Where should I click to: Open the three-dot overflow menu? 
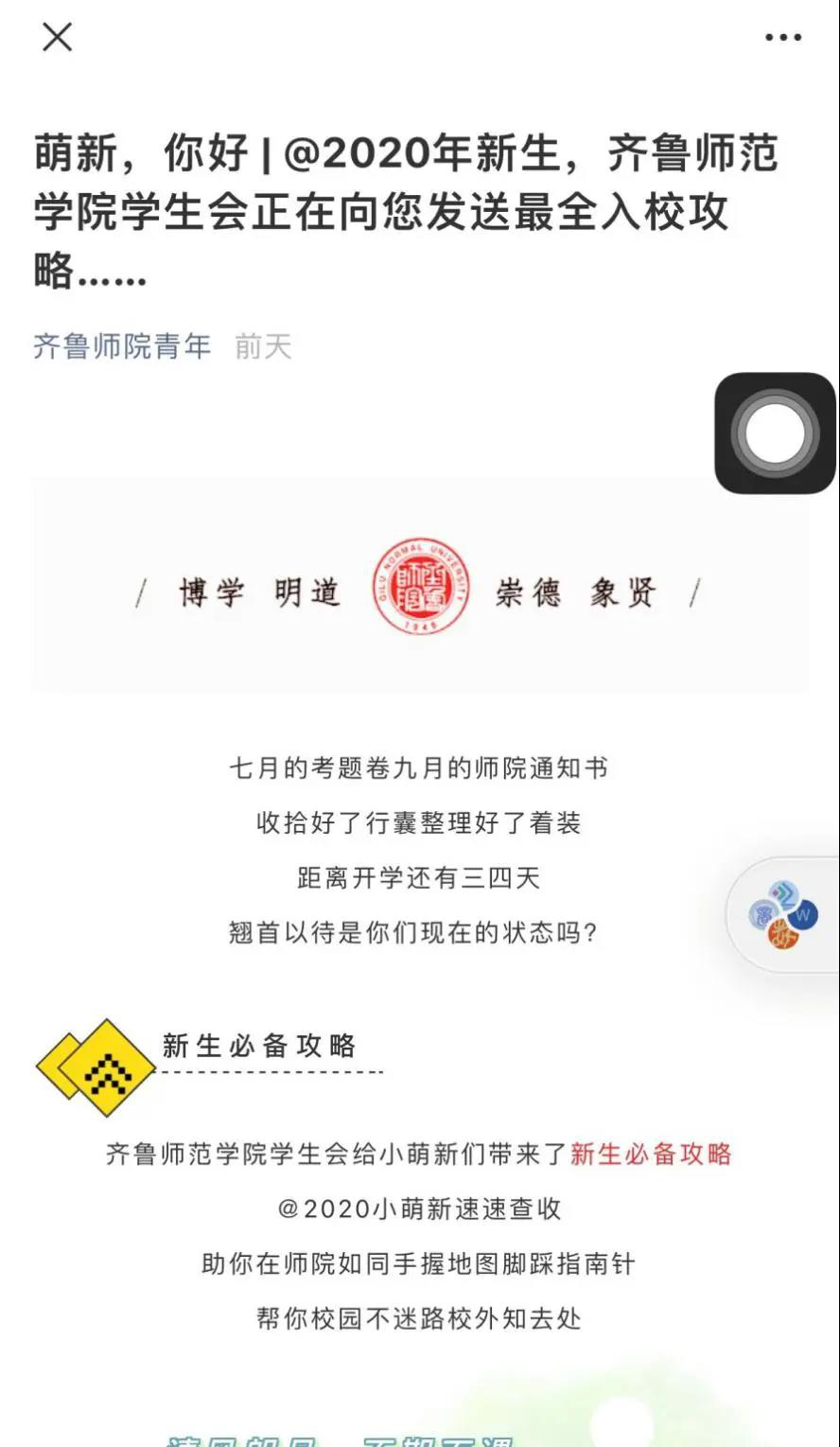coord(782,38)
